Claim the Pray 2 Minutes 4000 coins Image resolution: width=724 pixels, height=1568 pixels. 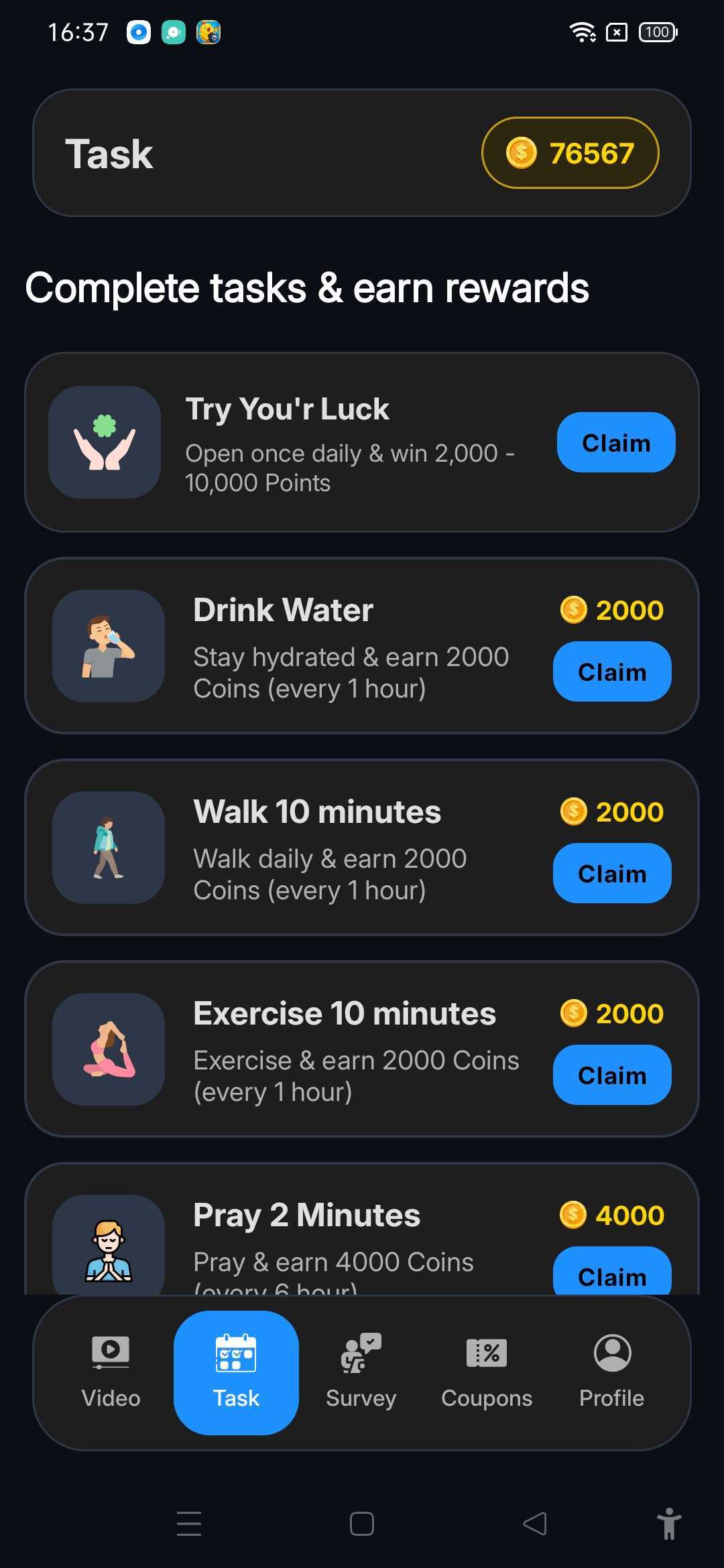[x=611, y=1272]
